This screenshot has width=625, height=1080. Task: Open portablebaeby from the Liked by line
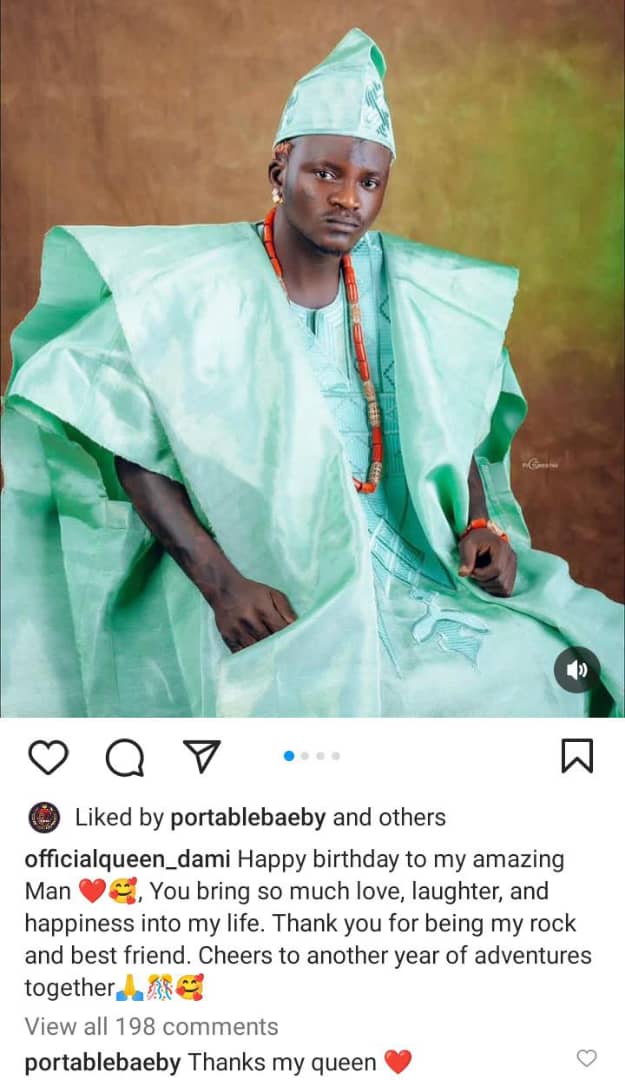click(248, 817)
